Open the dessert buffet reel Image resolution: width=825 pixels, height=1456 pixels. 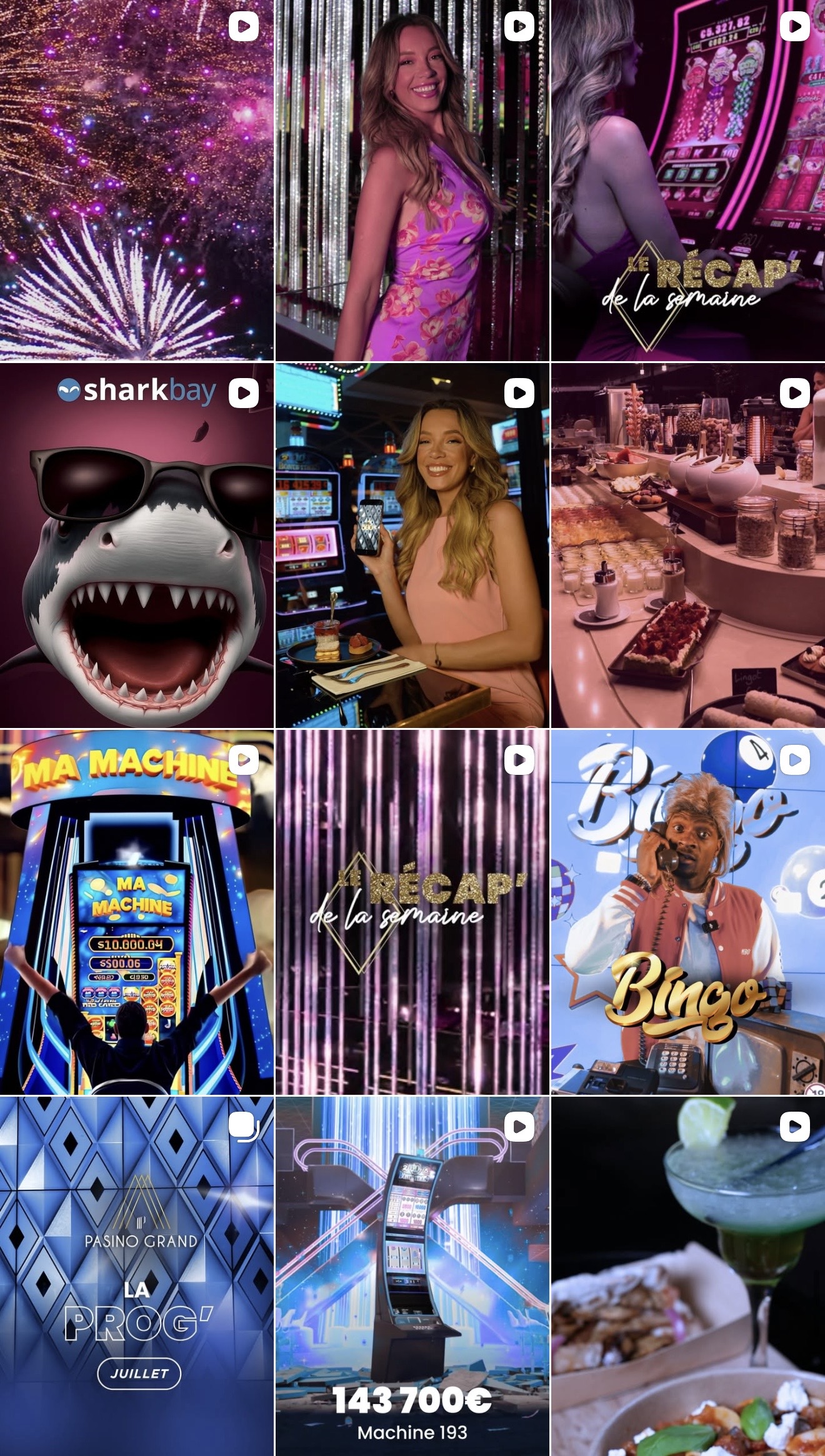[x=687, y=545]
